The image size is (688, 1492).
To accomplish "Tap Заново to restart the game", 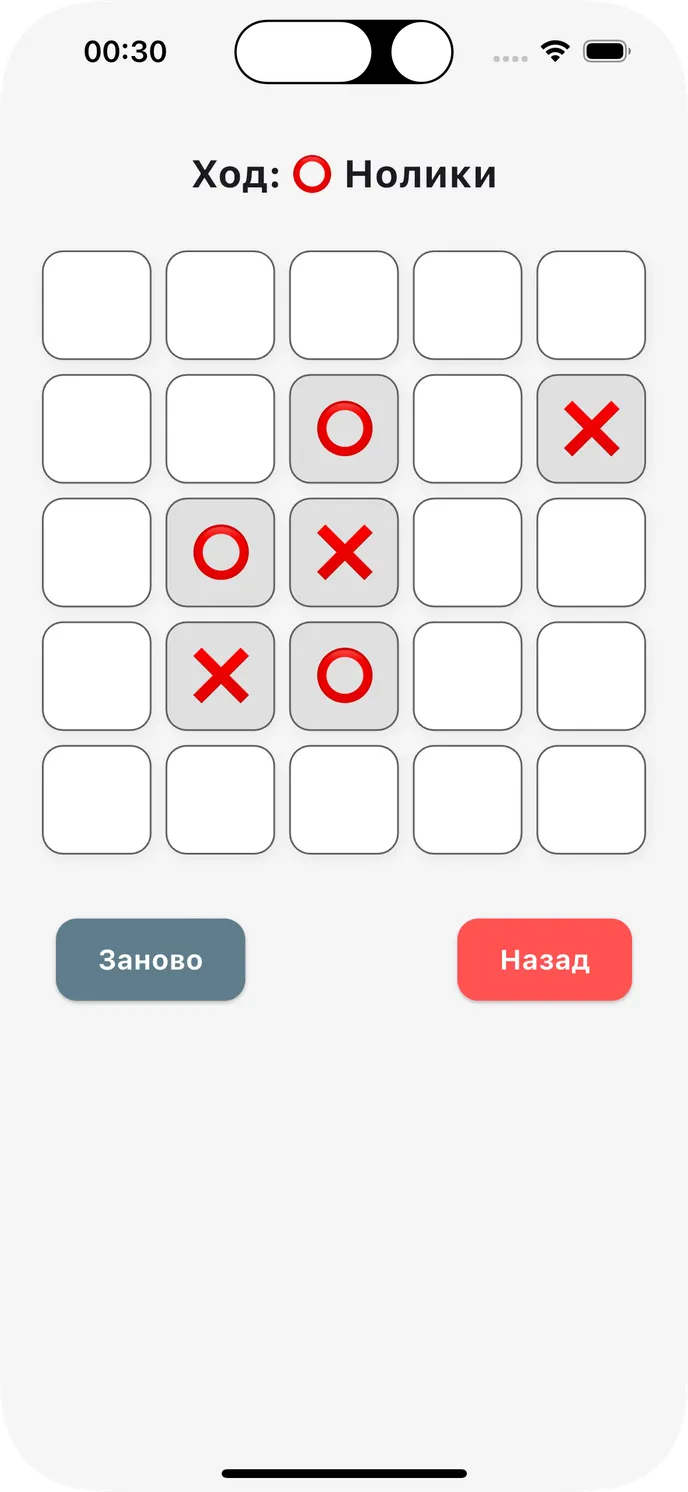I will 150,960.
